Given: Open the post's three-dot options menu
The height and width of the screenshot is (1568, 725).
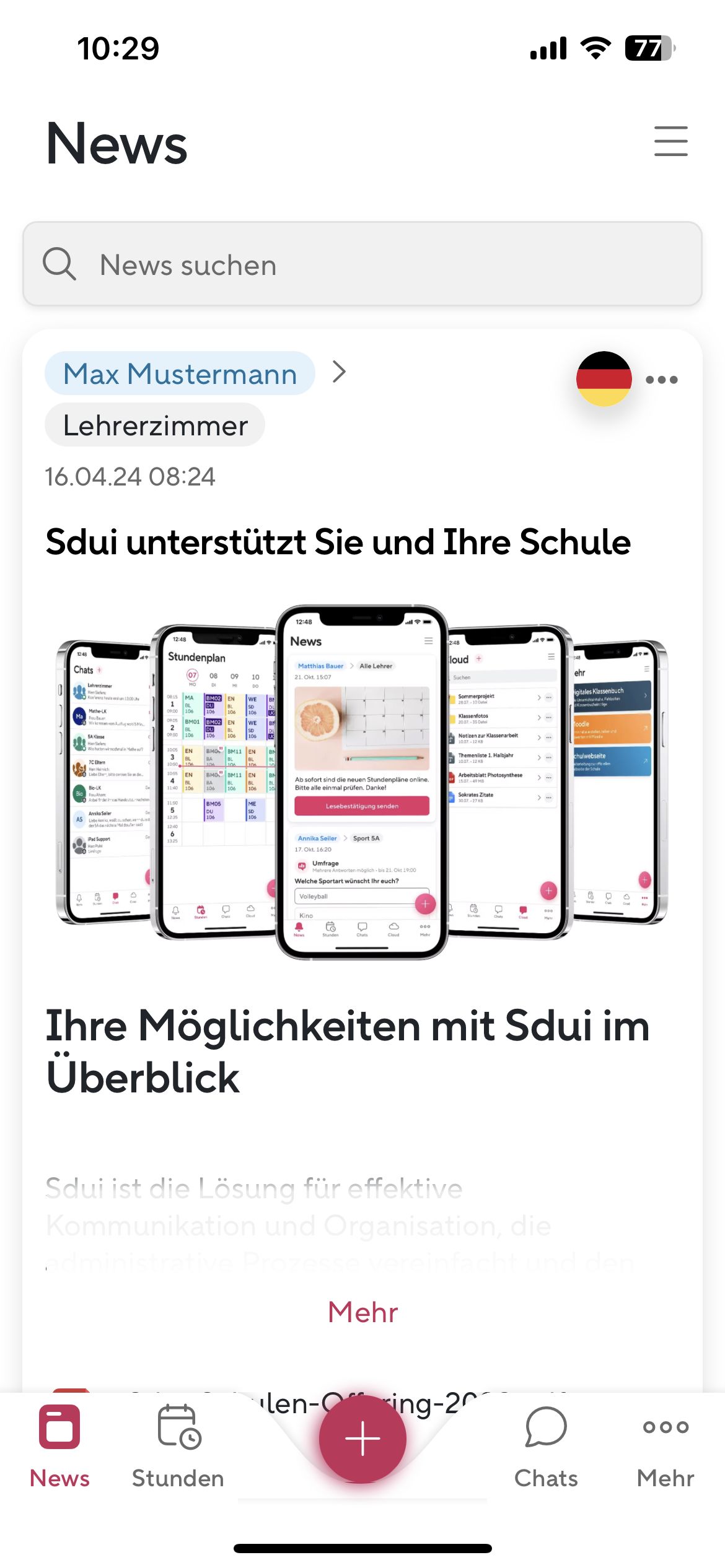Looking at the screenshot, I should [661, 380].
